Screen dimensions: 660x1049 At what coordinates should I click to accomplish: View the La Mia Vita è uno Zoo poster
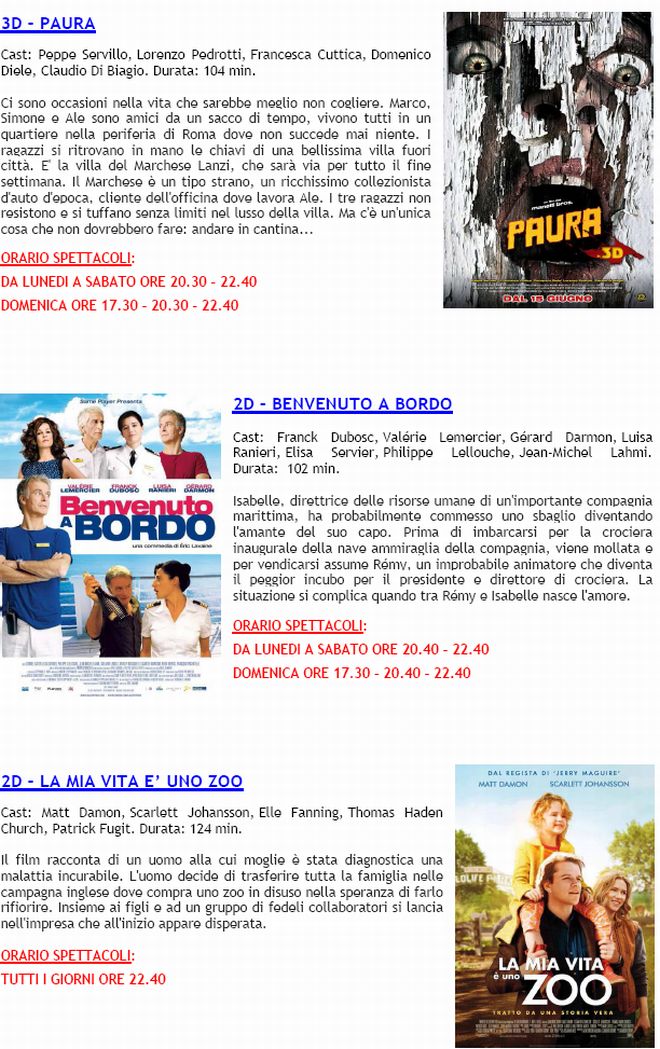554,905
